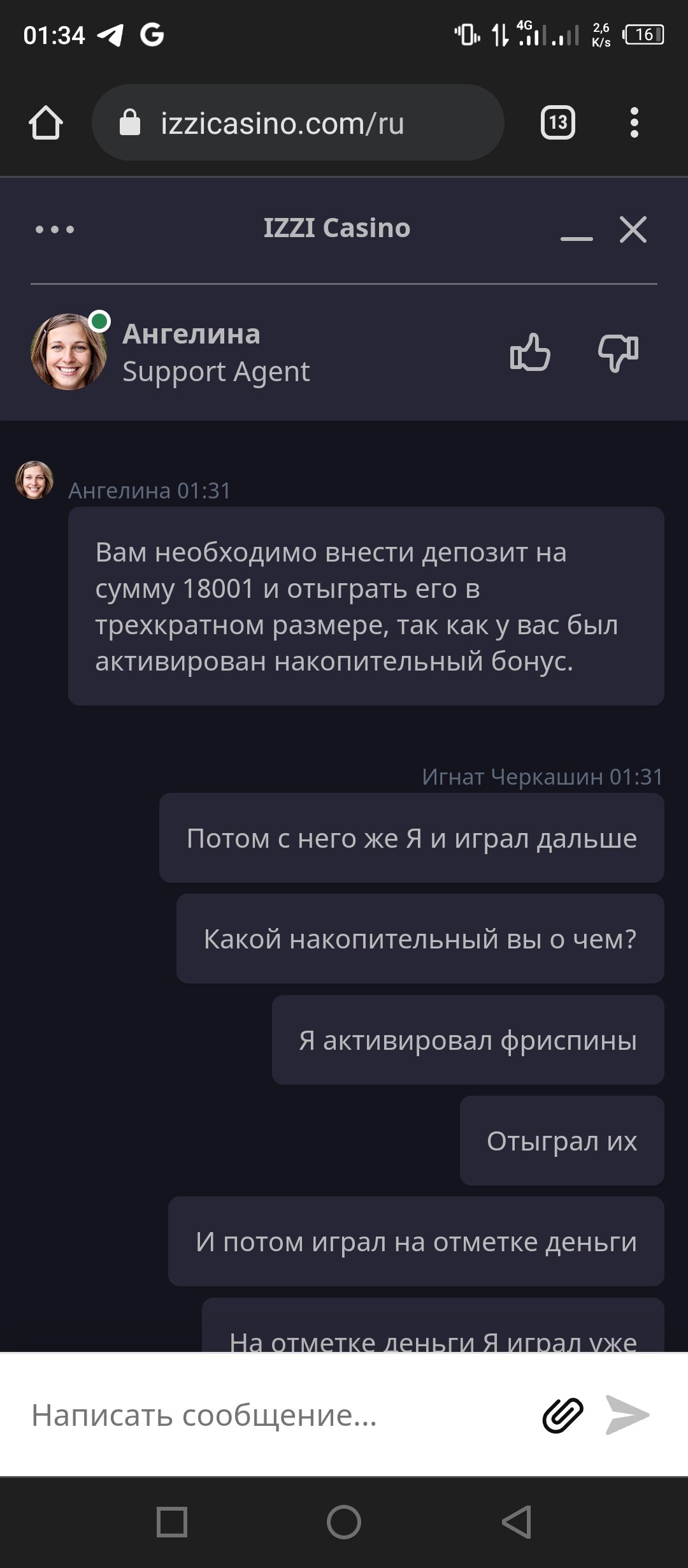Open the browser tab switcher showing 13
688x1568 pixels.
(557, 122)
